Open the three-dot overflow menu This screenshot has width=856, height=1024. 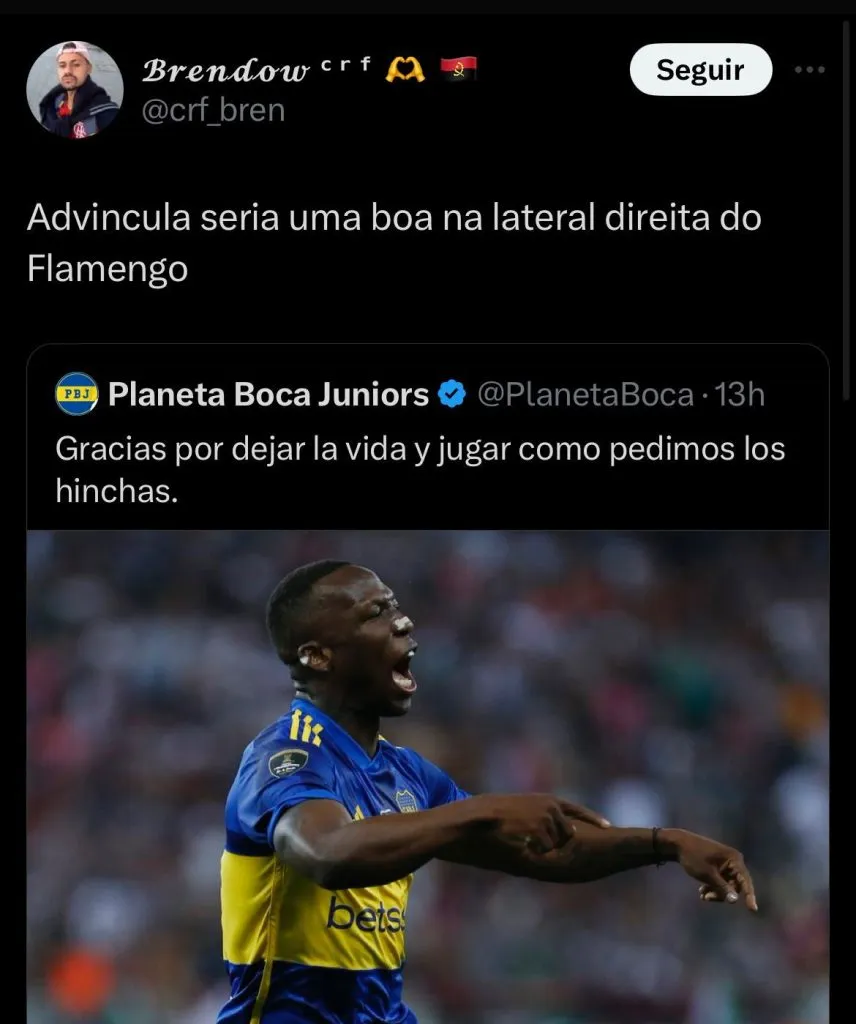pyautogui.click(x=809, y=70)
